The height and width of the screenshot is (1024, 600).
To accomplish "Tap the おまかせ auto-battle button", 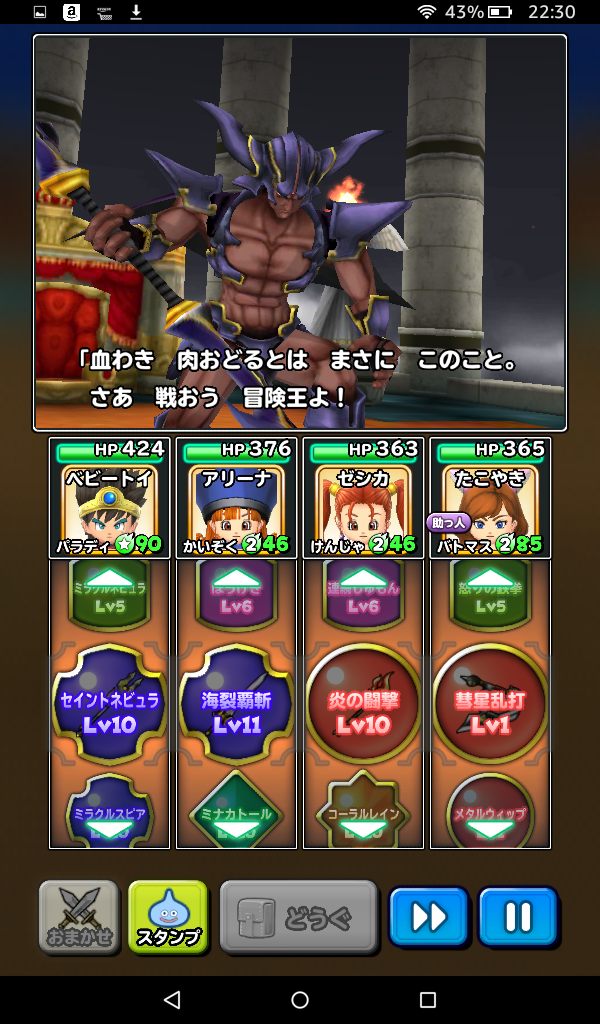I will pyautogui.click(x=78, y=916).
